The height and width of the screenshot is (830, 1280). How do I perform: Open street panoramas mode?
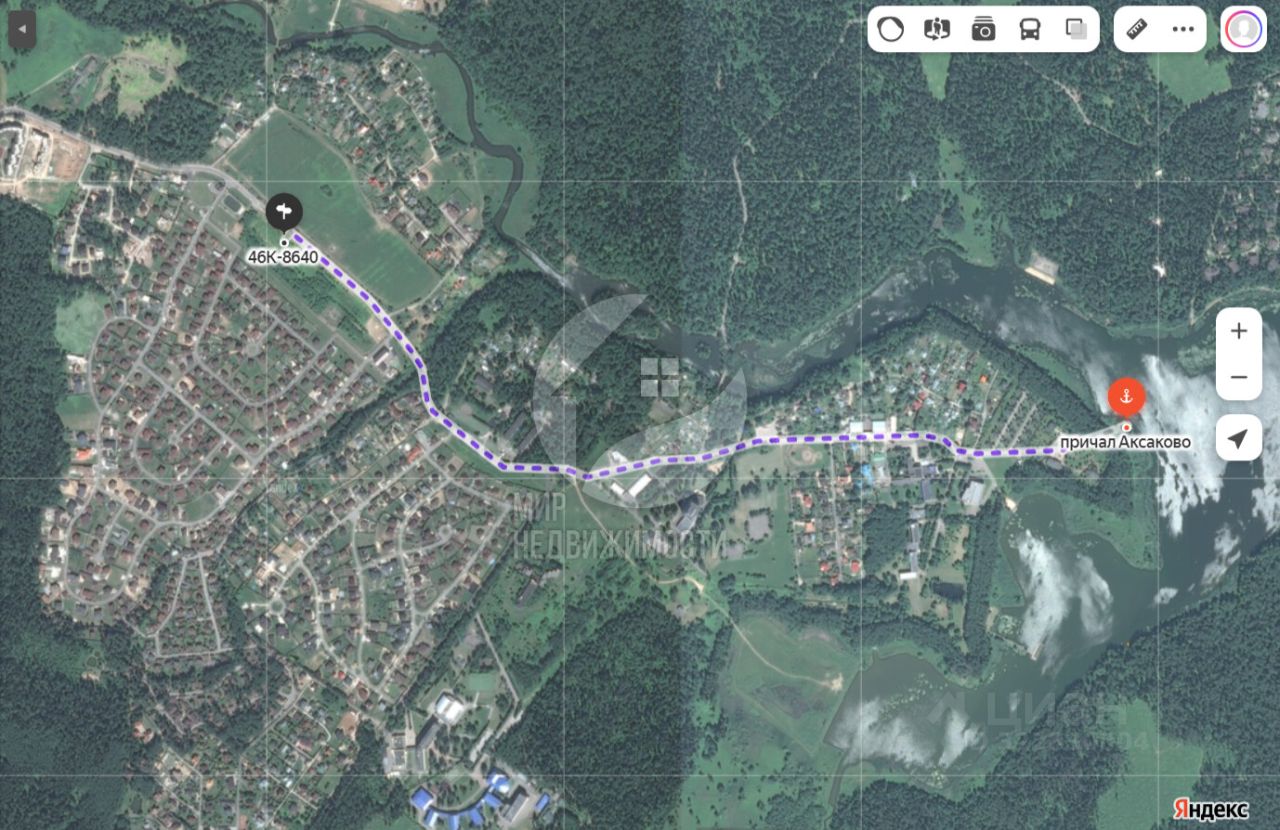(x=936, y=29)
